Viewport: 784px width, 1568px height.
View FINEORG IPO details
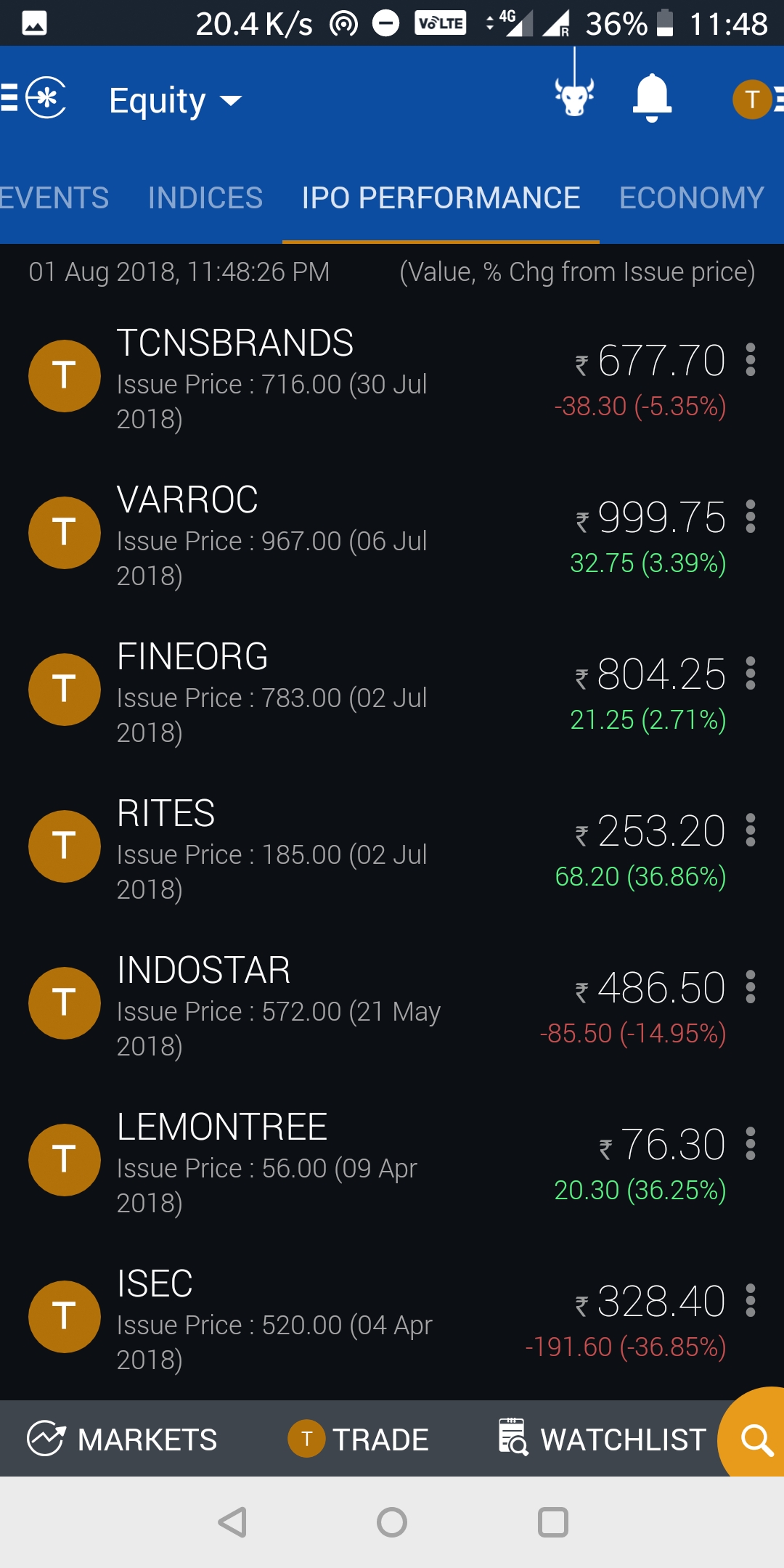(x=290, y=690)
